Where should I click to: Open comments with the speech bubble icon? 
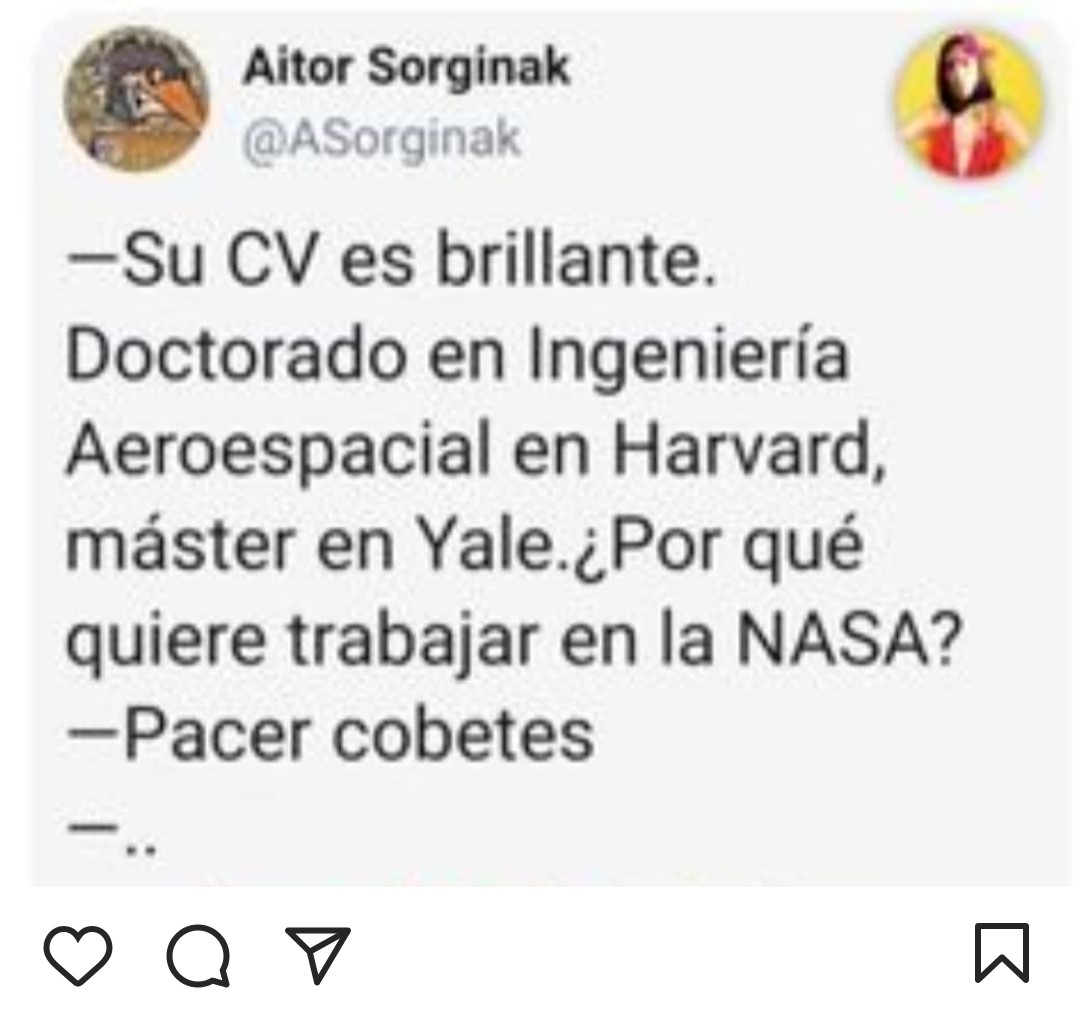click(x=198, y=955)
